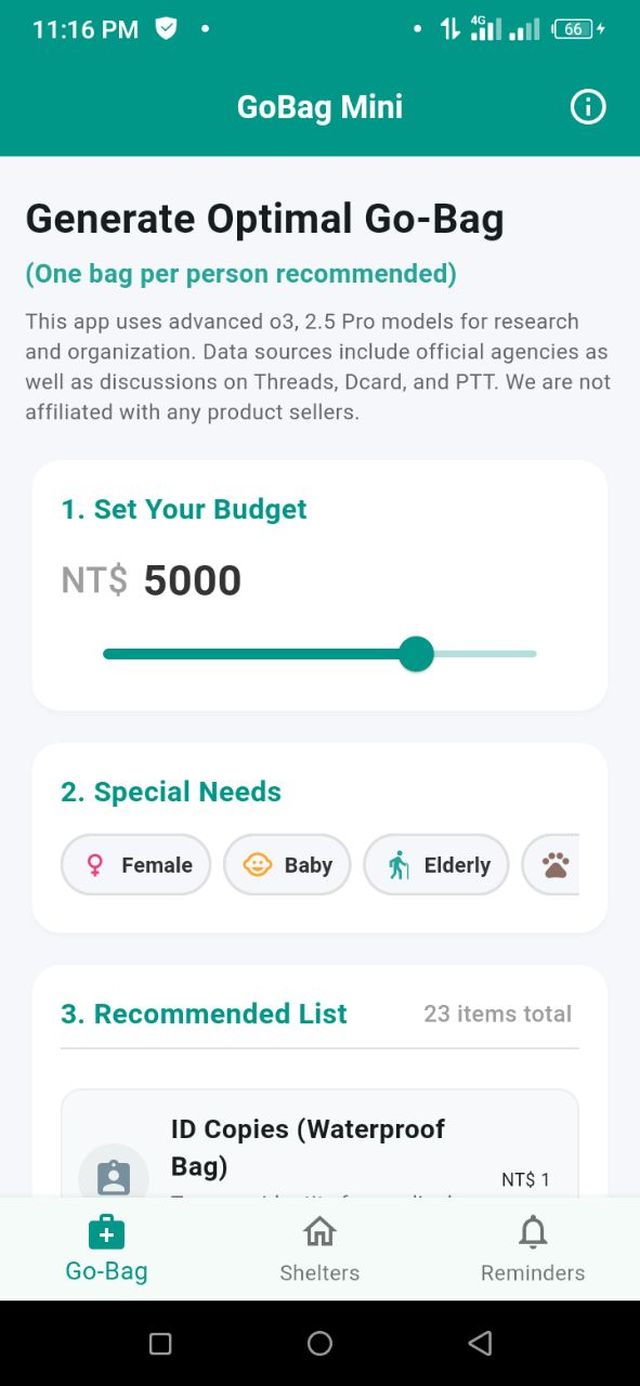Open the ID Copies (Waterproof Bag) item
Viewport: 640px width, 1386px height.
(x=308, y=1147)
